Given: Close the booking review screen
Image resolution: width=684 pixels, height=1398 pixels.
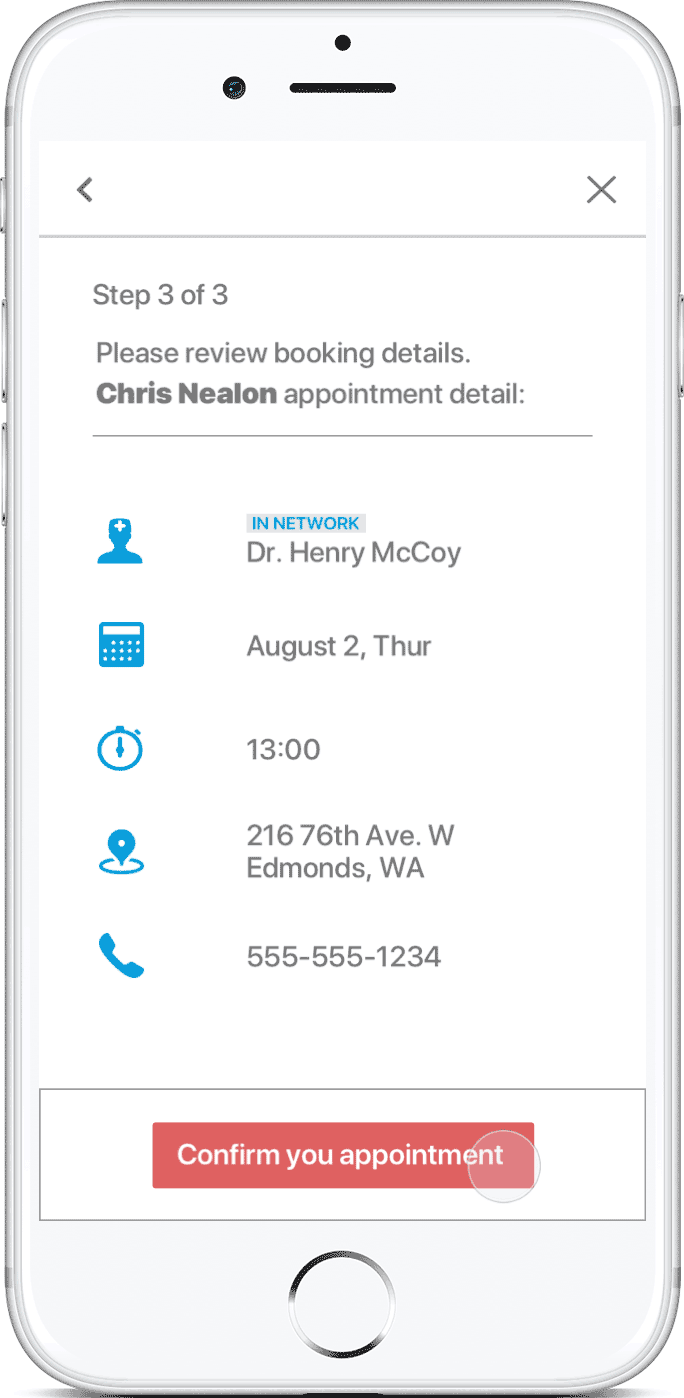Looking at the screenshot, I should coord(601,189).
